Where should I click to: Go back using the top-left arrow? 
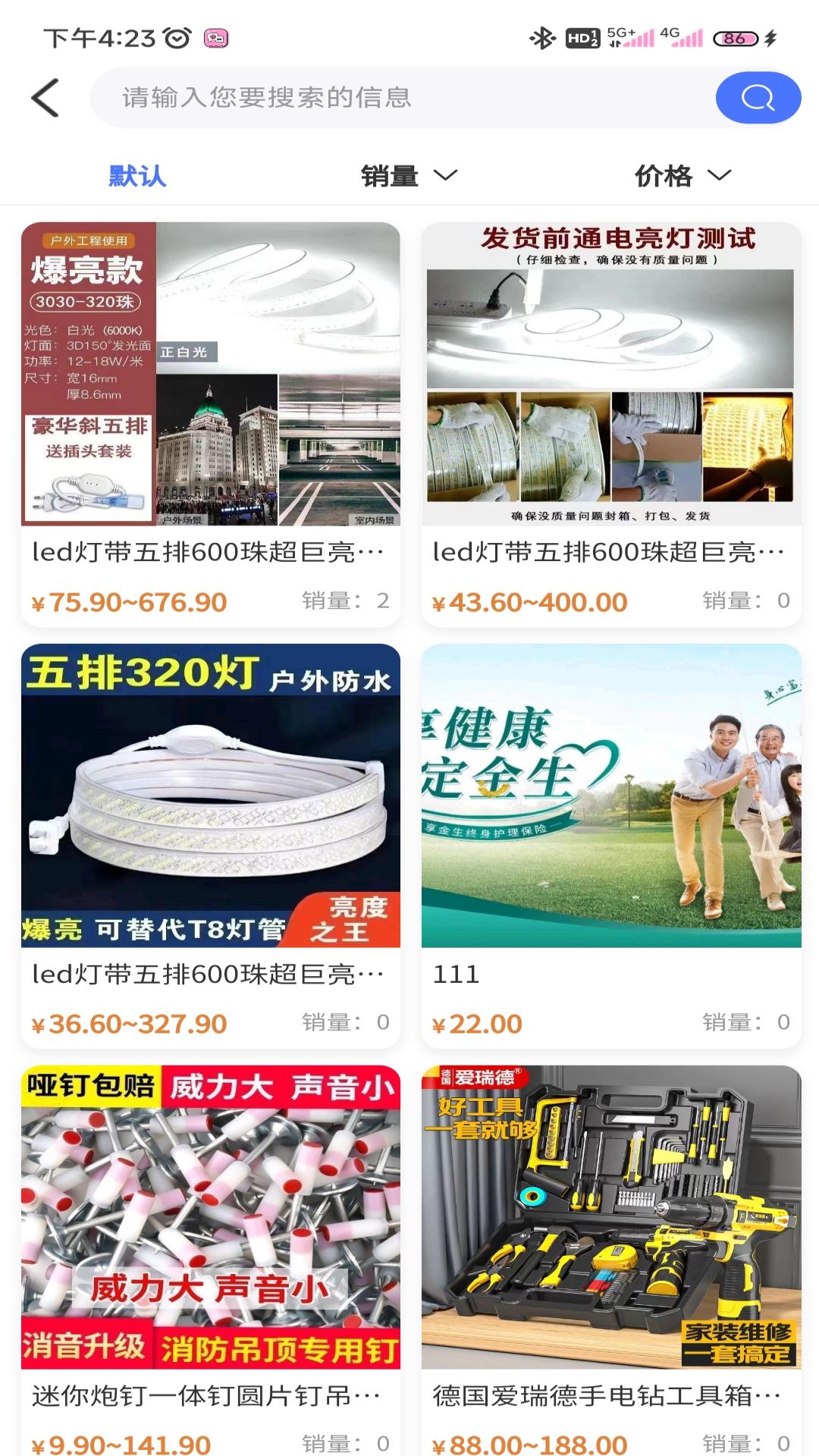point(45,98)
